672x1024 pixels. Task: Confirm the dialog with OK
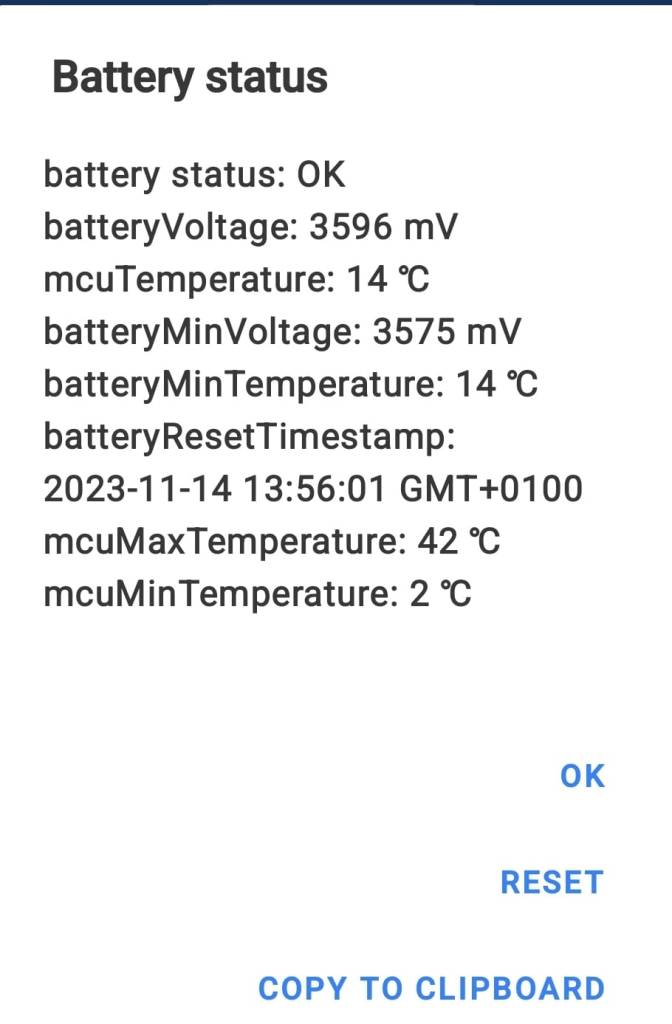582,776
